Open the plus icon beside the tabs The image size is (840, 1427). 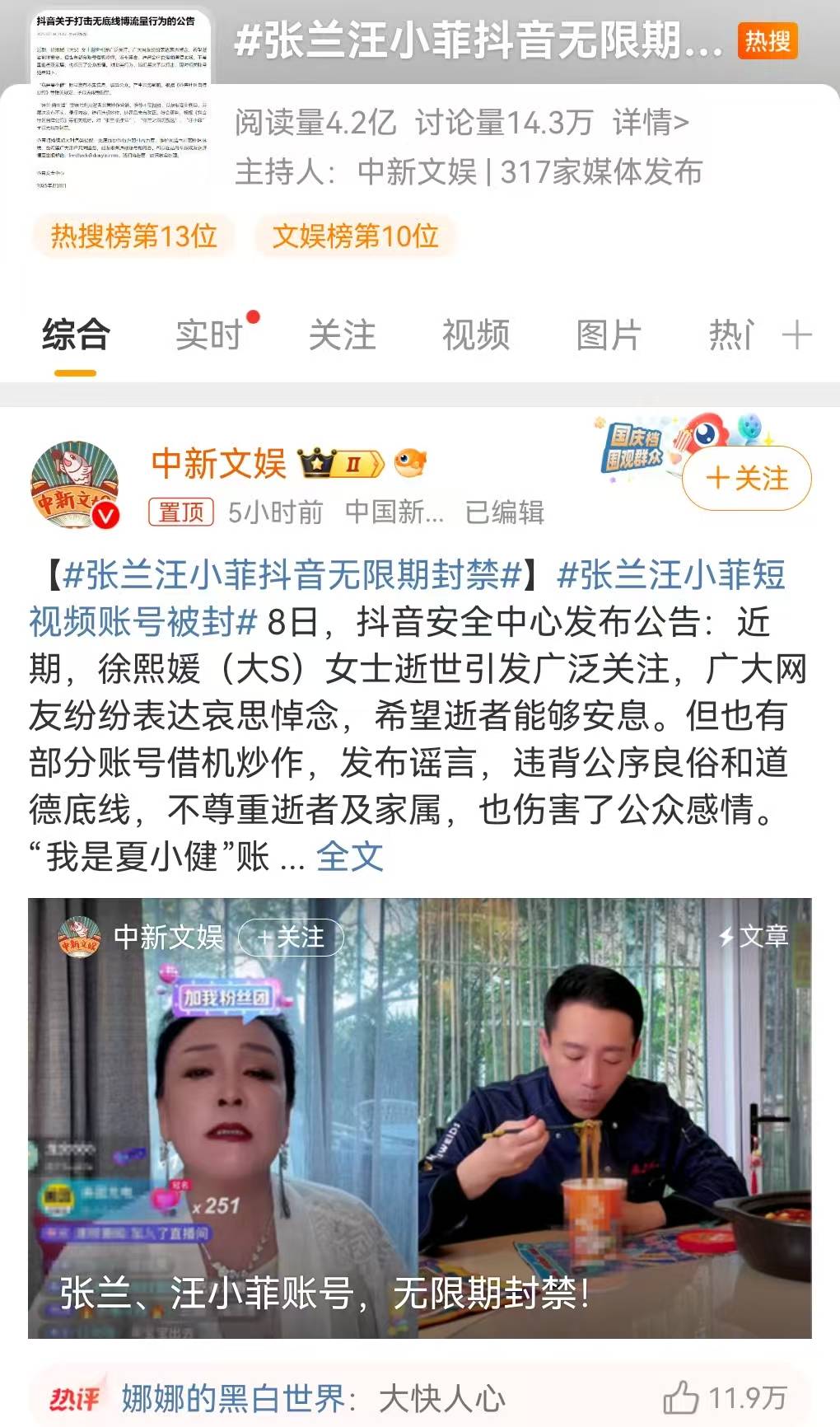pyautogui.click(x=796, y=335)
